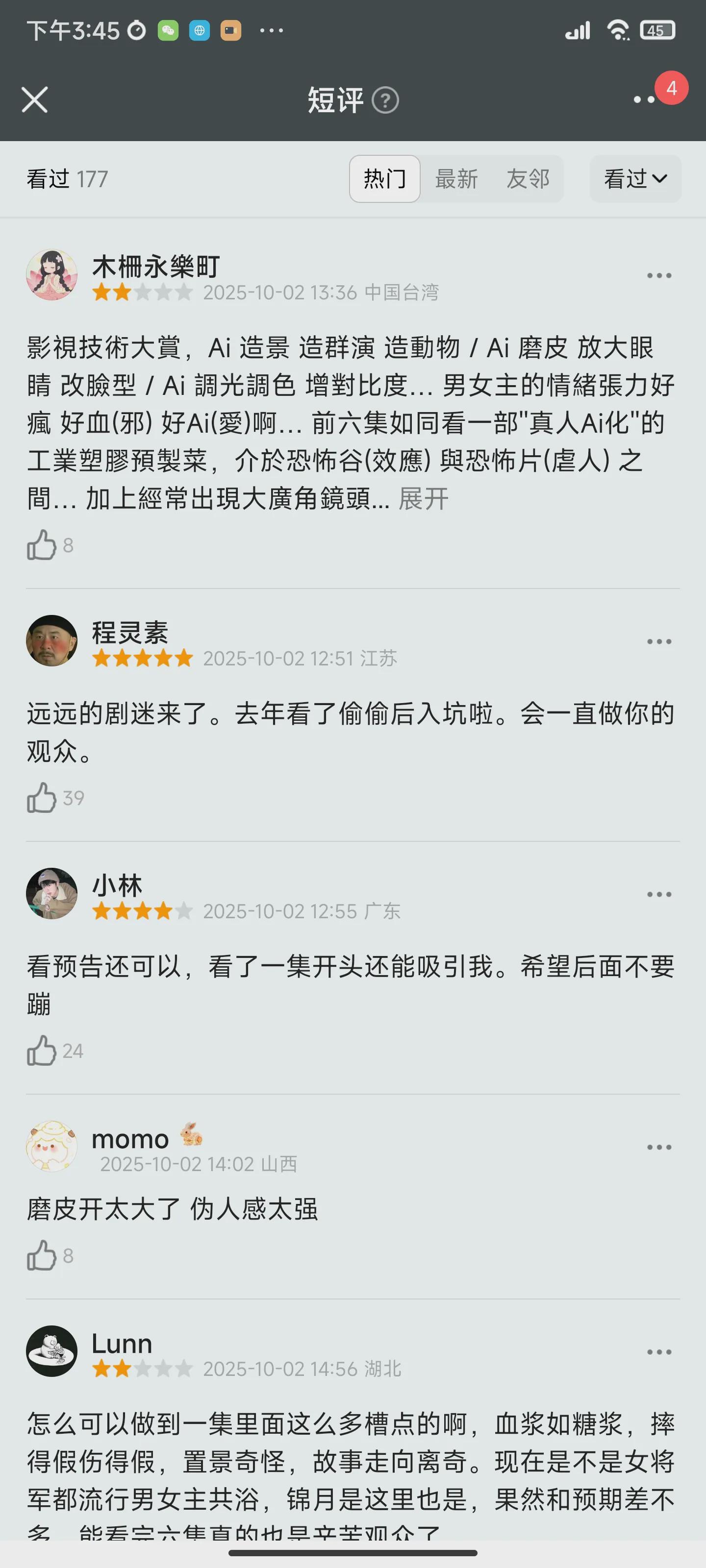706x1568 pixels.
Task: Like momo's review
Action: click(x=41, y=1256)
